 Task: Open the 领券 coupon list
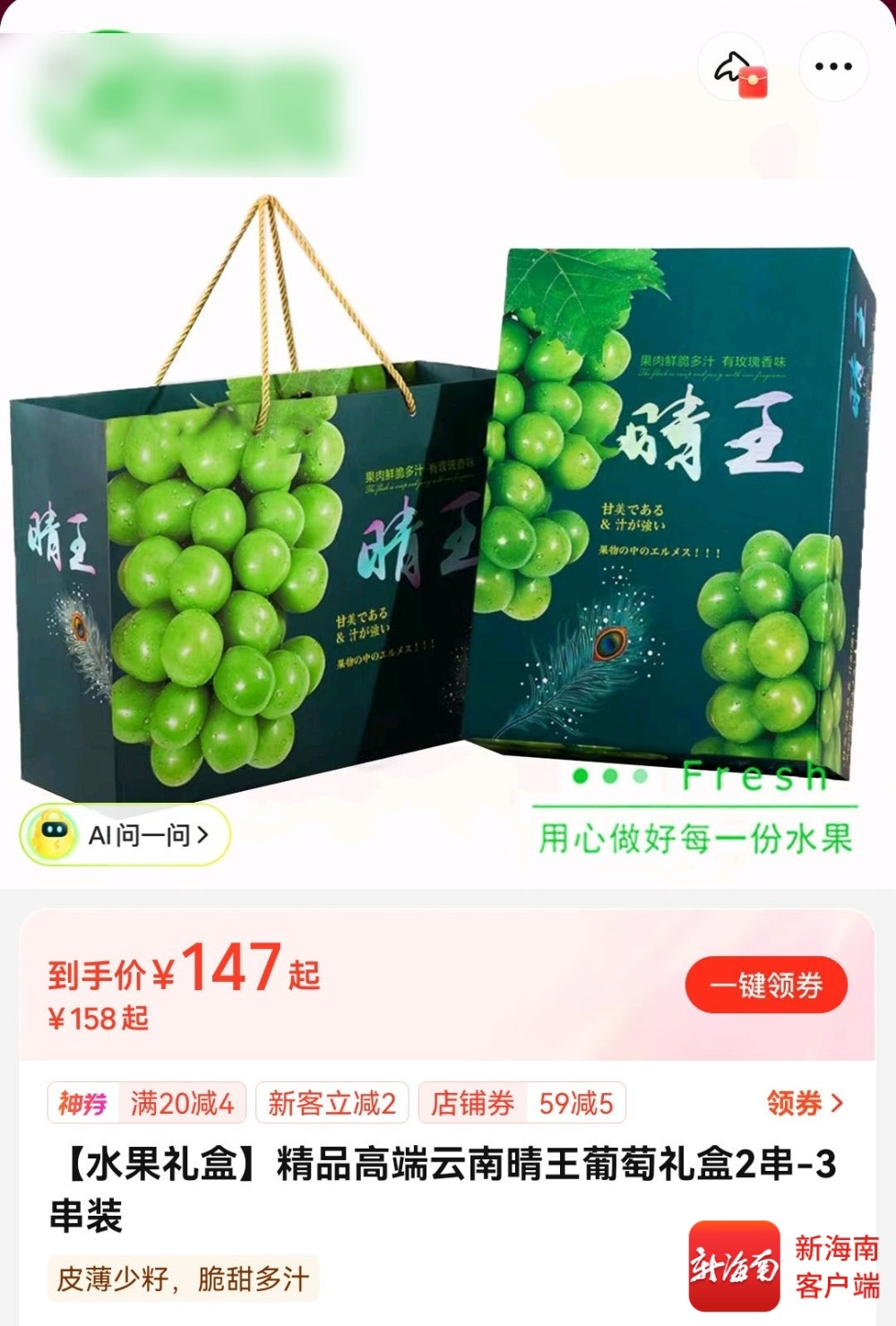[x=805, y=1103]
